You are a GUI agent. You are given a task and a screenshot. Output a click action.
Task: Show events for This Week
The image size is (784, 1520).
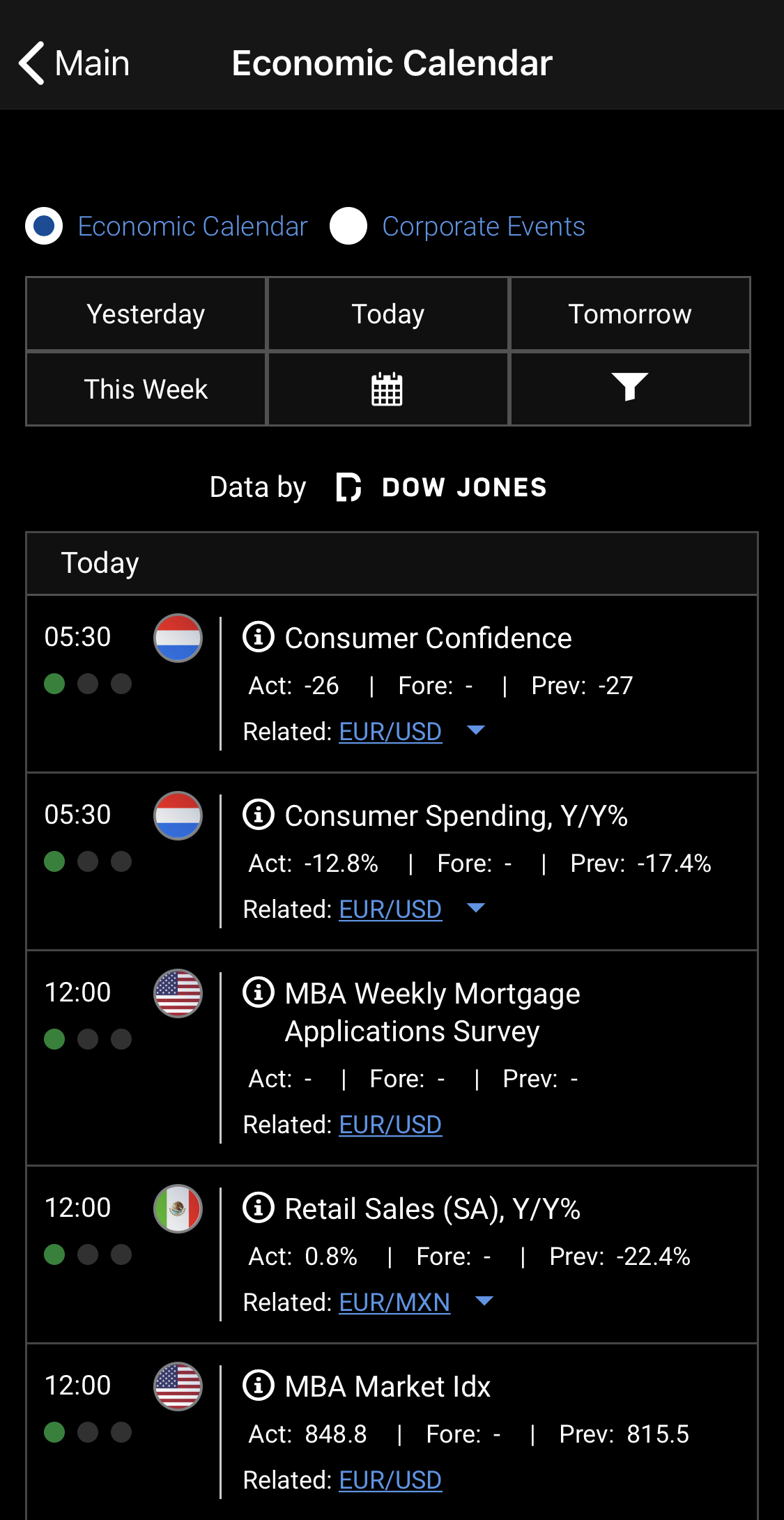[x=146, y=389]
